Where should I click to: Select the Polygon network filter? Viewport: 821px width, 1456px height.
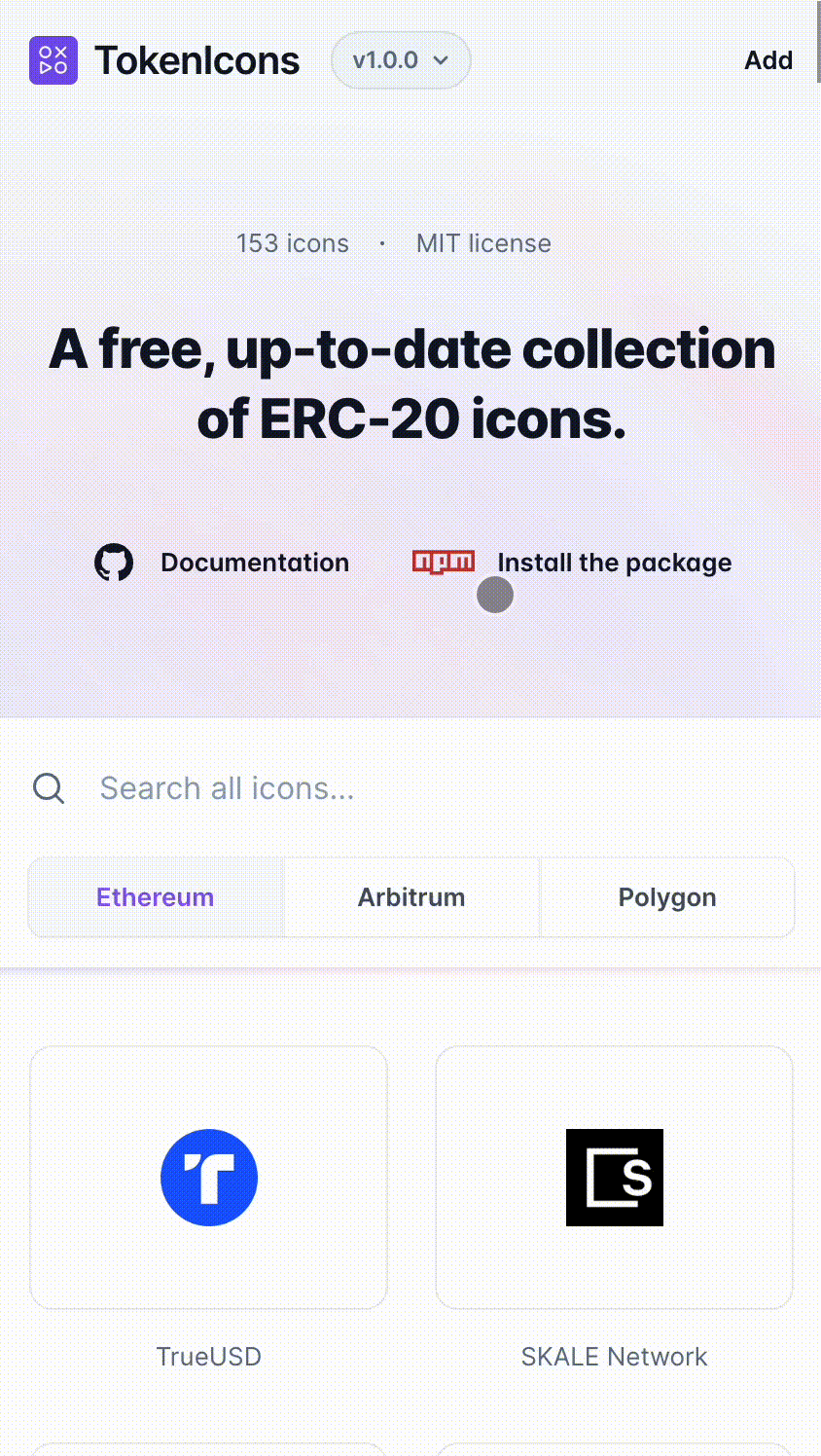pos(667,897)
